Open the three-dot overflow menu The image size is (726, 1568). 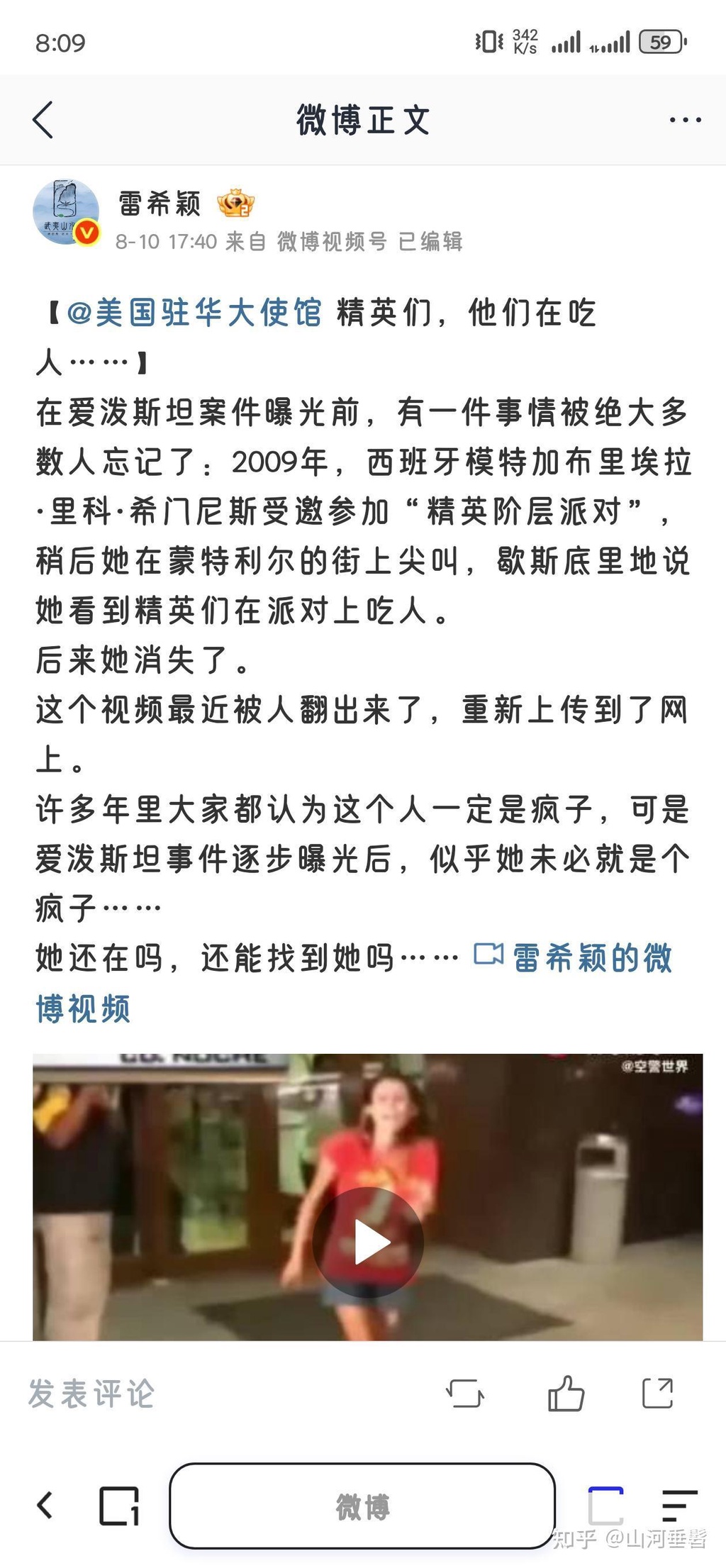click(685, 120)
